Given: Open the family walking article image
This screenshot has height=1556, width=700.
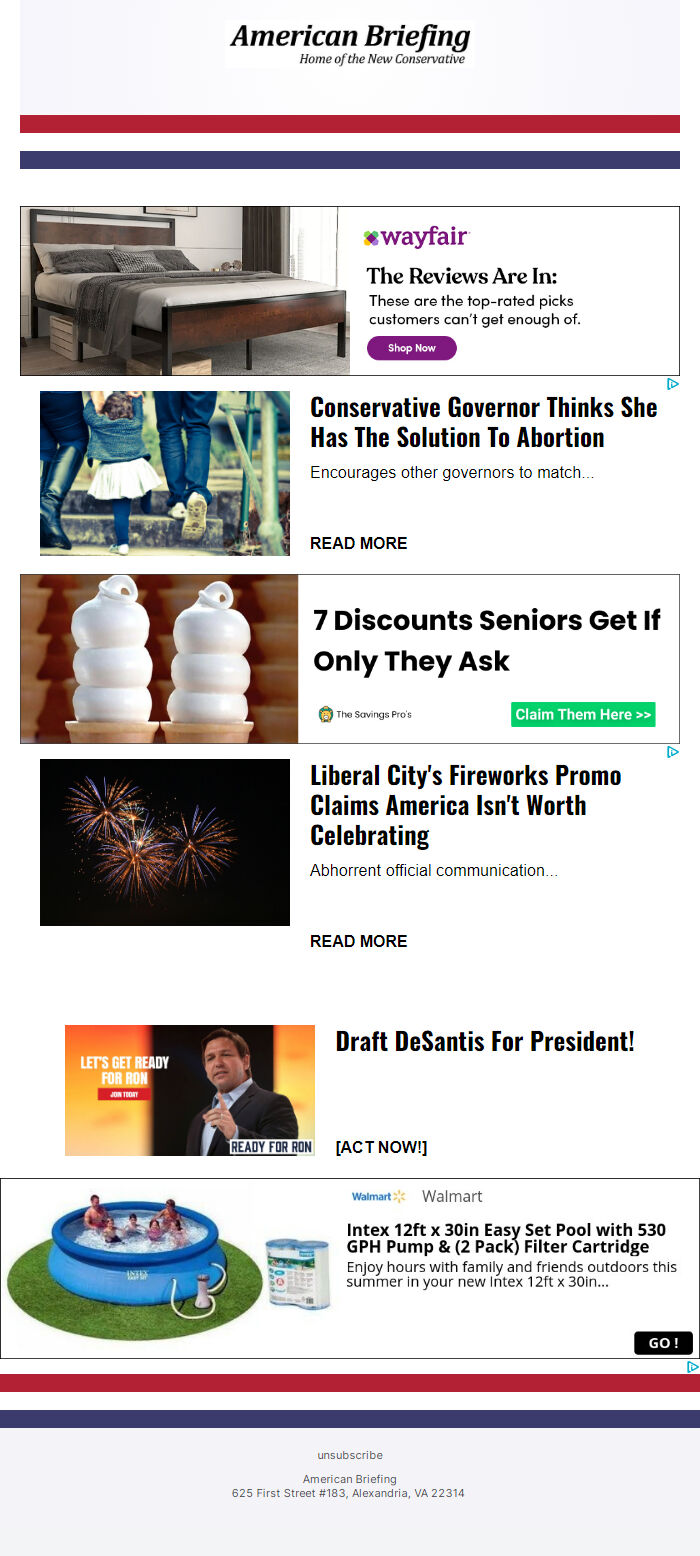Looking at the screenshot, I should coord(165,473).
